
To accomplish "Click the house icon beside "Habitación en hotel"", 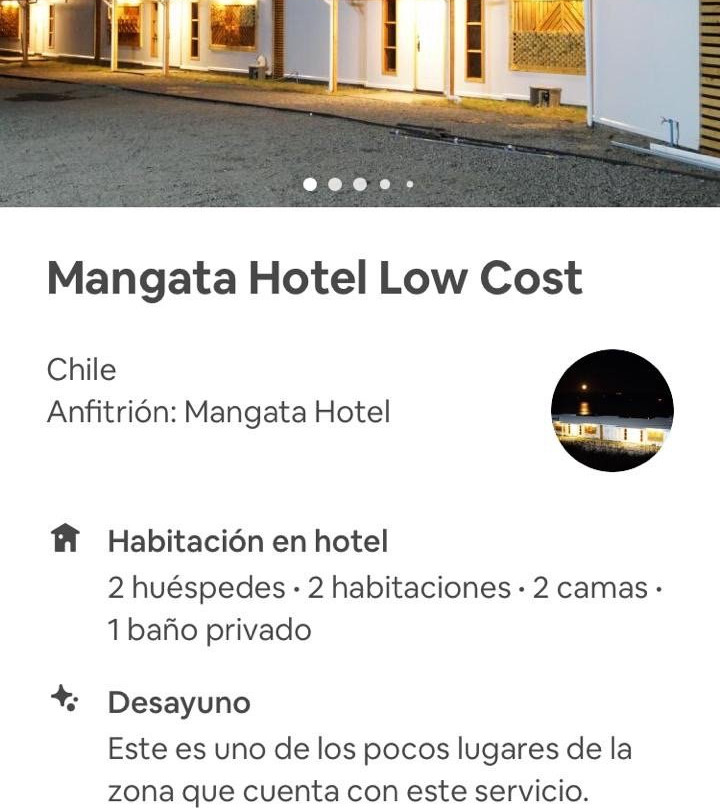I will [x=66, y=538].
